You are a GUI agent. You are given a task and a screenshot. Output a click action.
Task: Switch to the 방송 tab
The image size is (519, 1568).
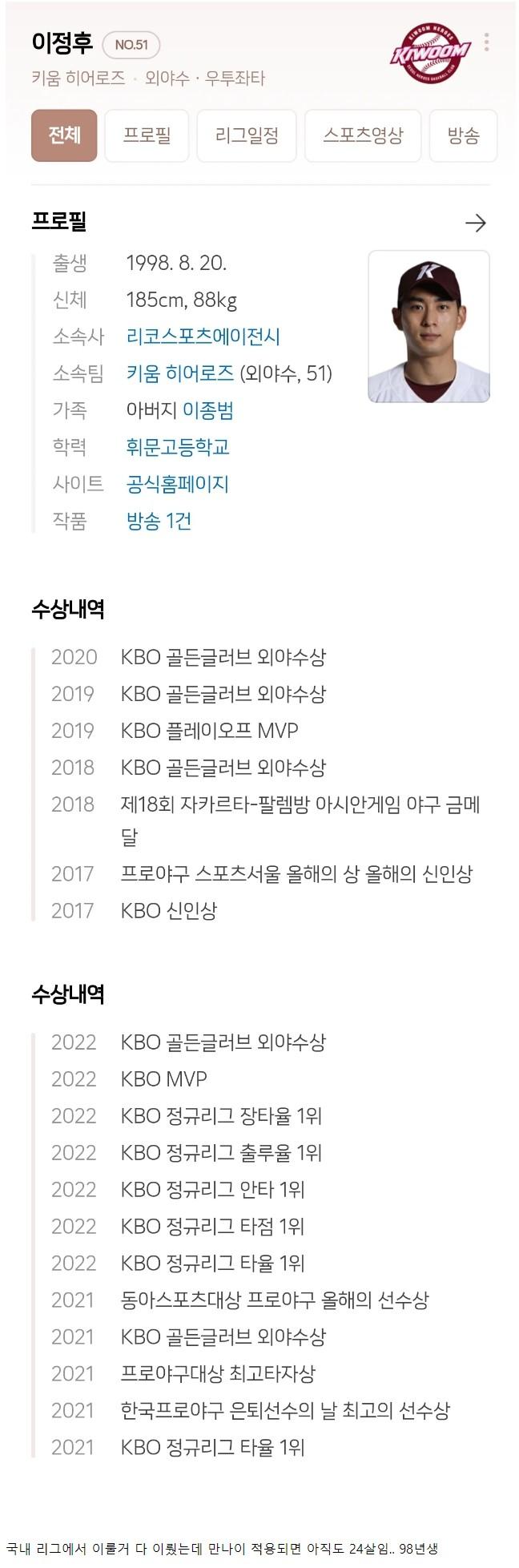click(463, 135)
